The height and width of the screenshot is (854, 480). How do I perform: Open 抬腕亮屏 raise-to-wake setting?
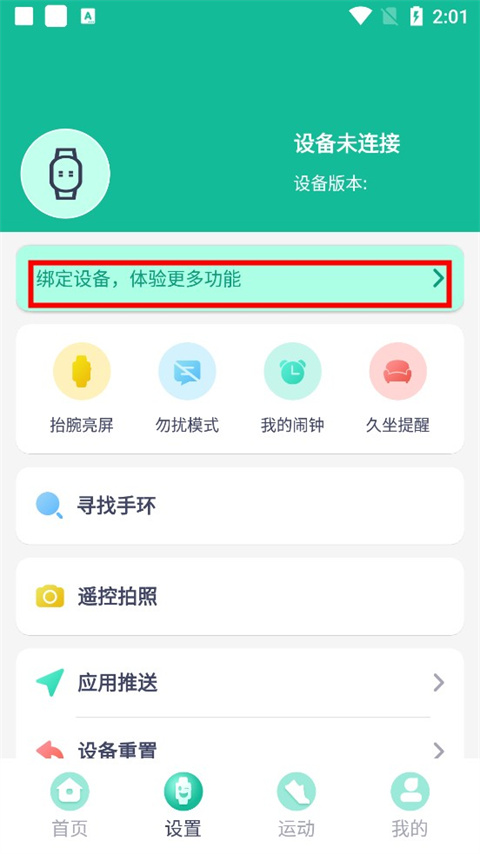(x=82, y=388)
